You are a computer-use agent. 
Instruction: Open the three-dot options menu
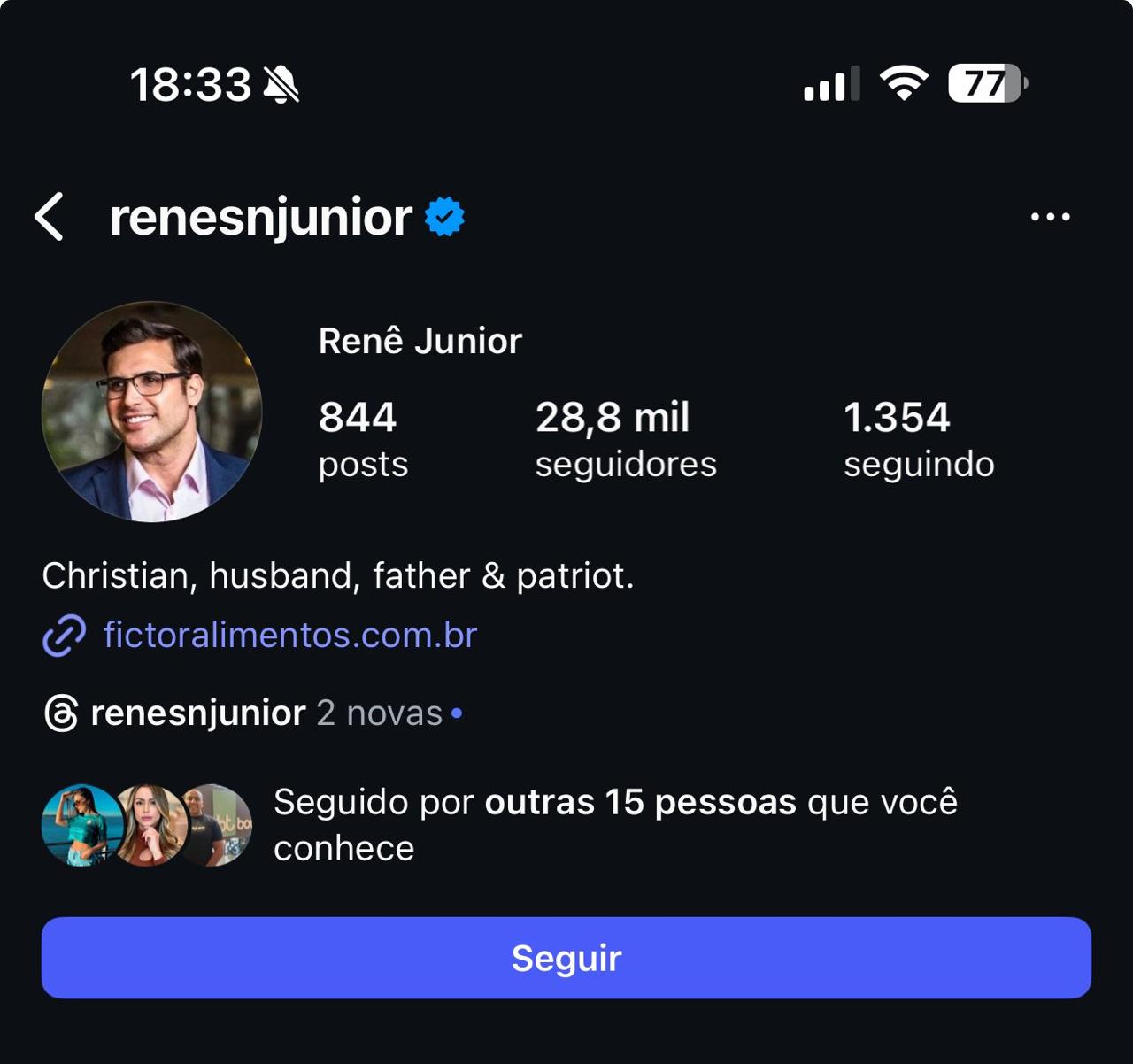[1050, 217]
